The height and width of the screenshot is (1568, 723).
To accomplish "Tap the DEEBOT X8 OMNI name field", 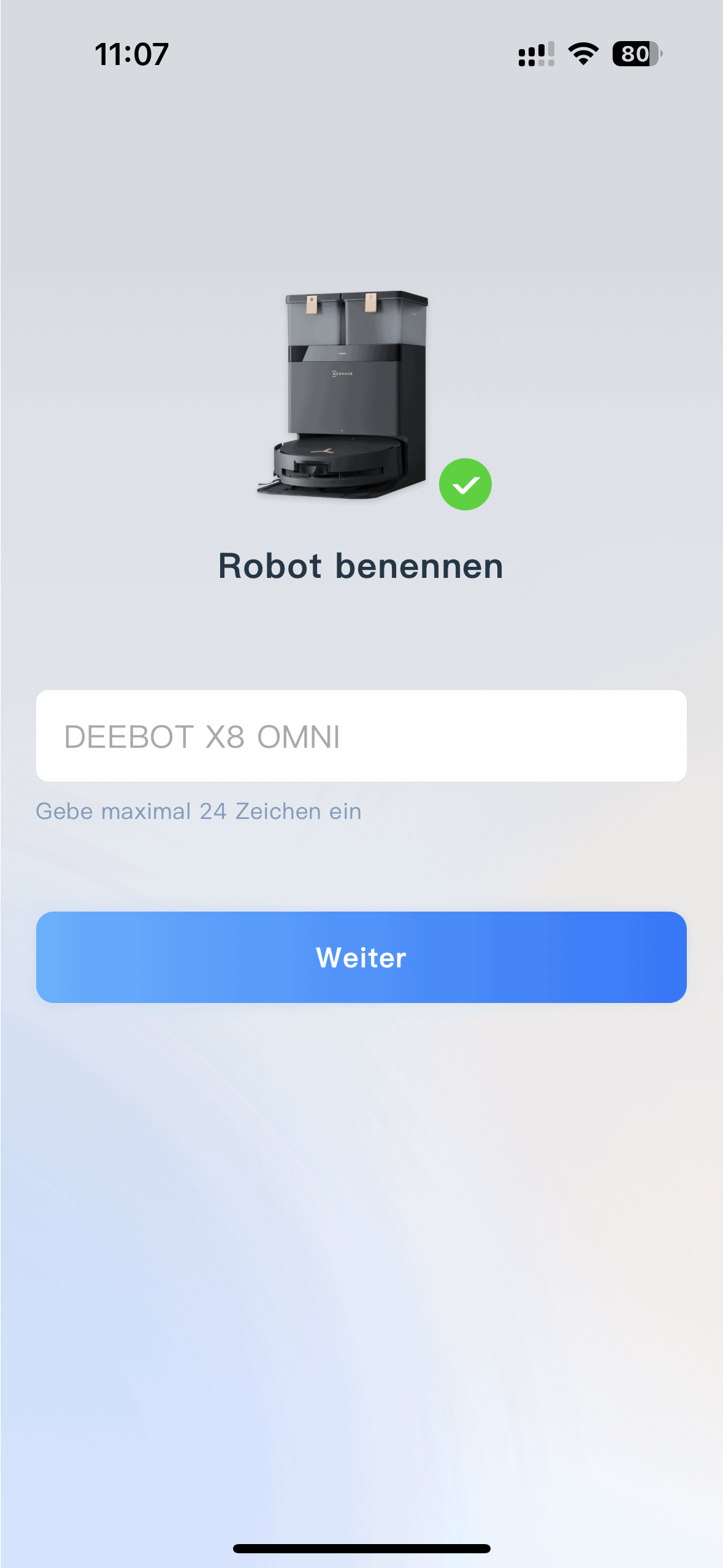I will [x=361, y=736].
